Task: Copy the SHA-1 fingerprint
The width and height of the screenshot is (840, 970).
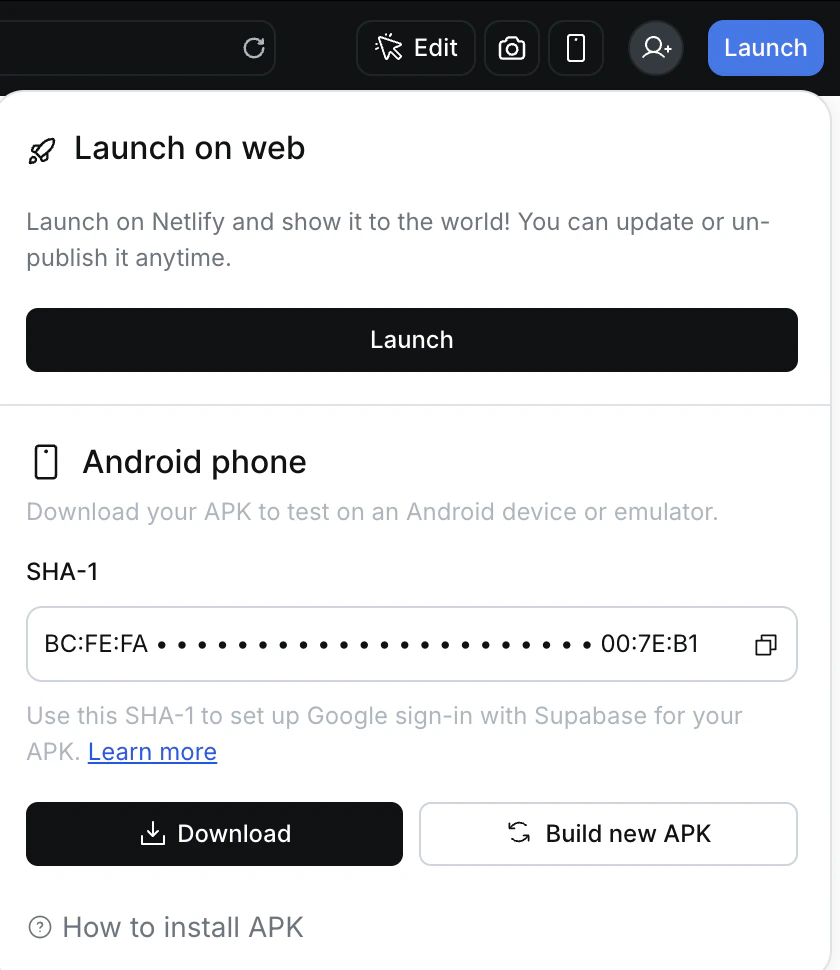Action: pyautogui.click(x=765, y=645)
